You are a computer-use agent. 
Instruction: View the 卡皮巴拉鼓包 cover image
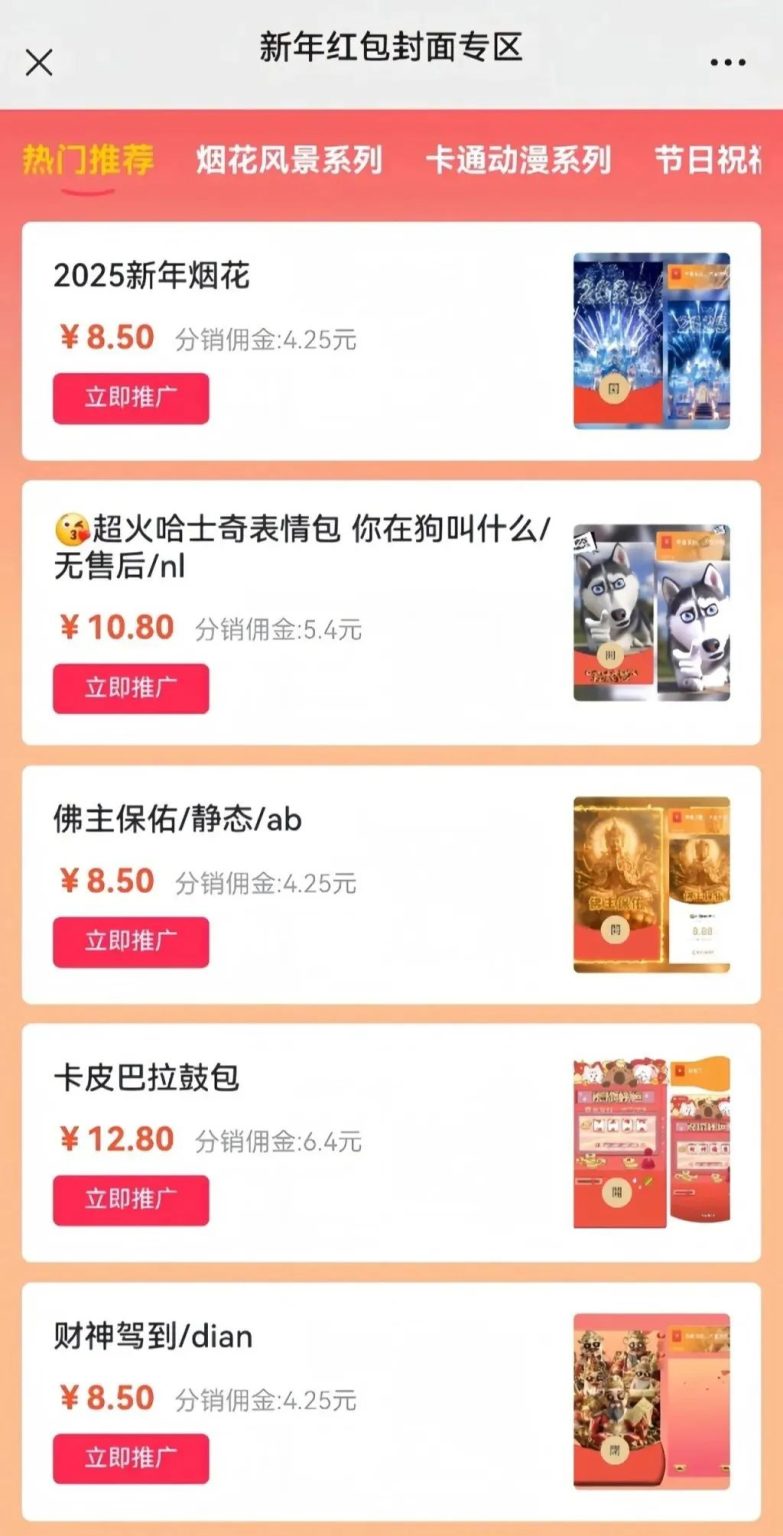pos(651,1143)
